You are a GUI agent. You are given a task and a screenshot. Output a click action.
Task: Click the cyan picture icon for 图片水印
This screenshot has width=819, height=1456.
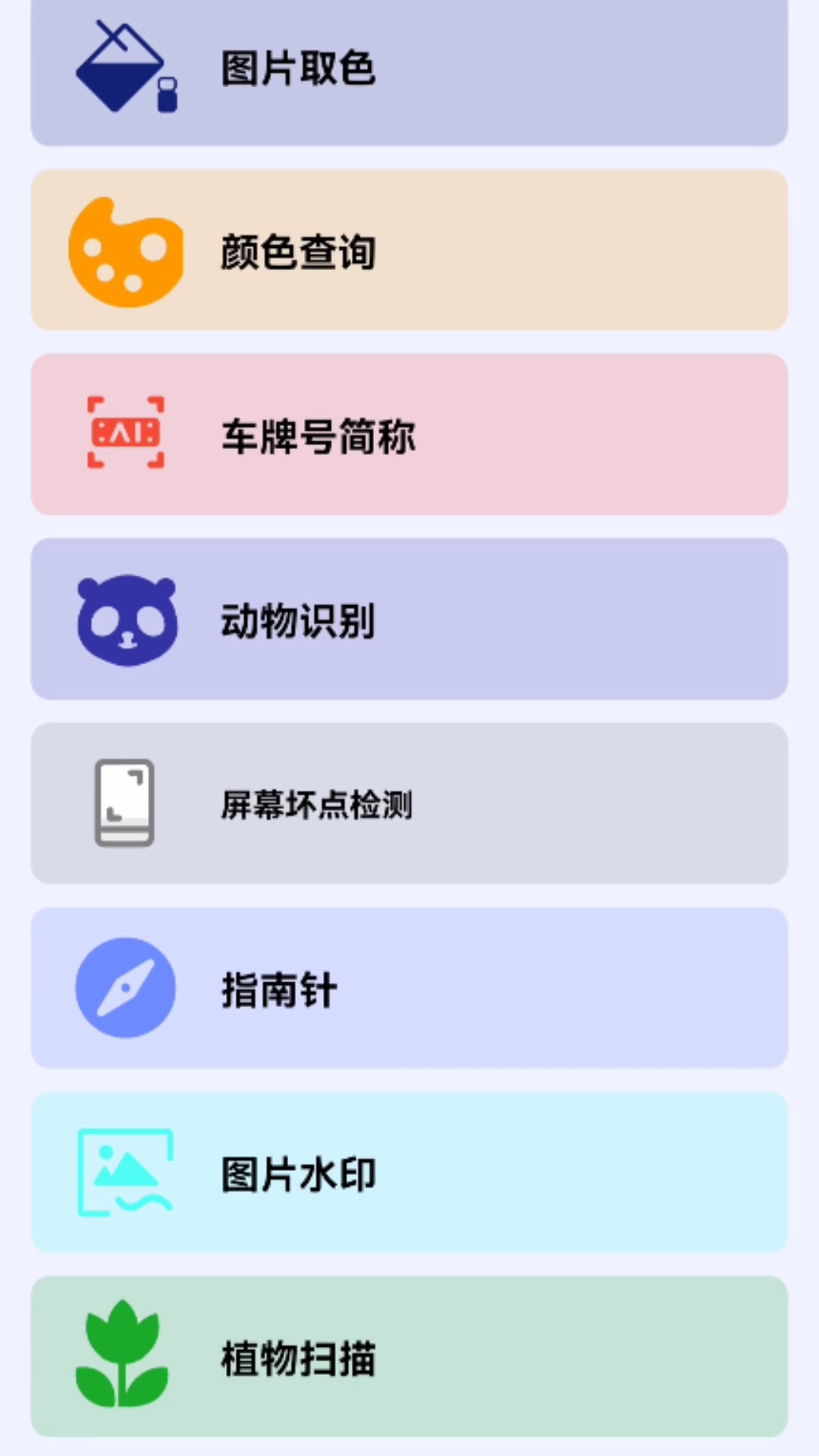point(125,1172)
